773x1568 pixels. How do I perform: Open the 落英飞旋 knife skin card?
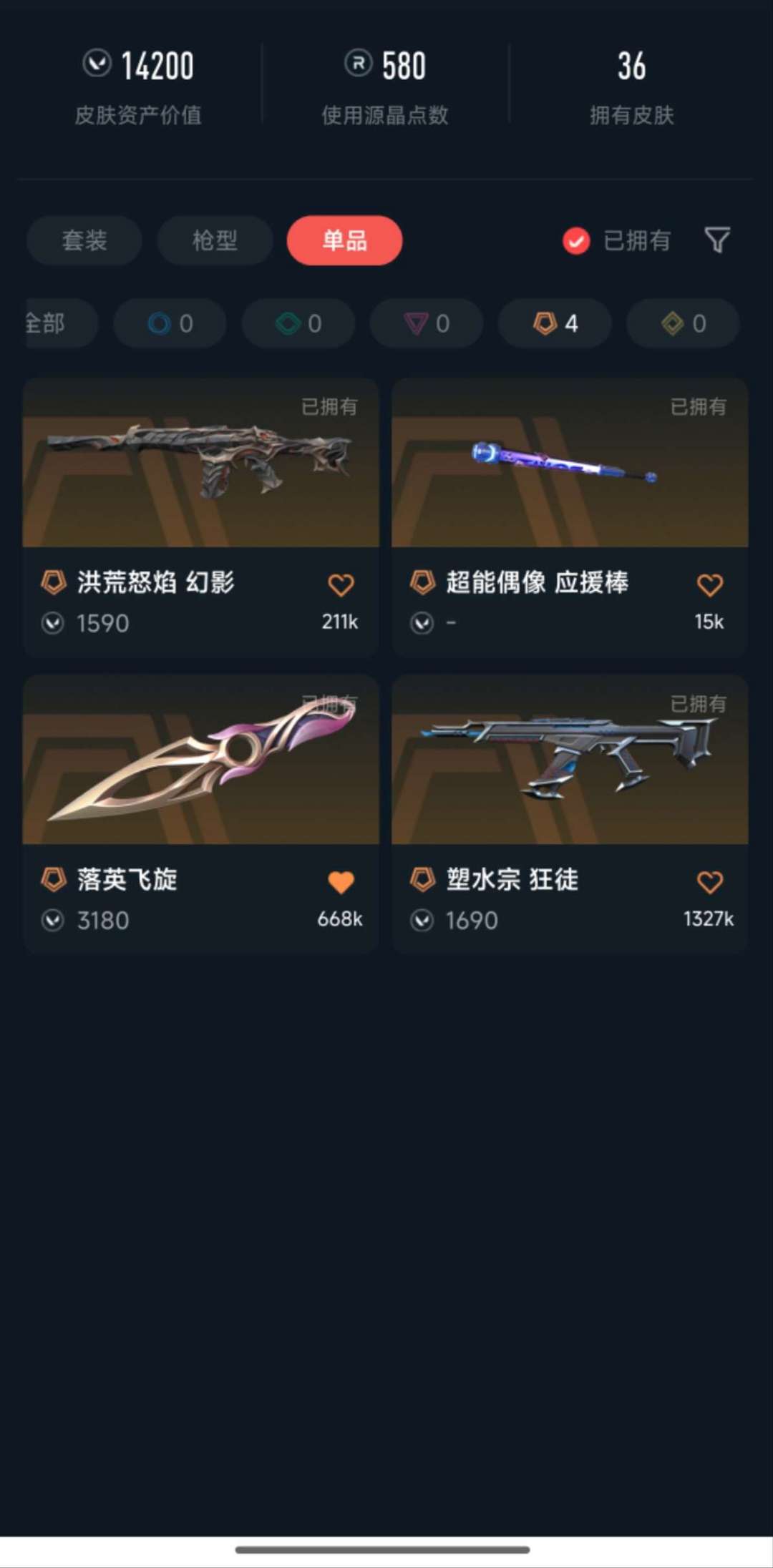click(x=201, y=813)
